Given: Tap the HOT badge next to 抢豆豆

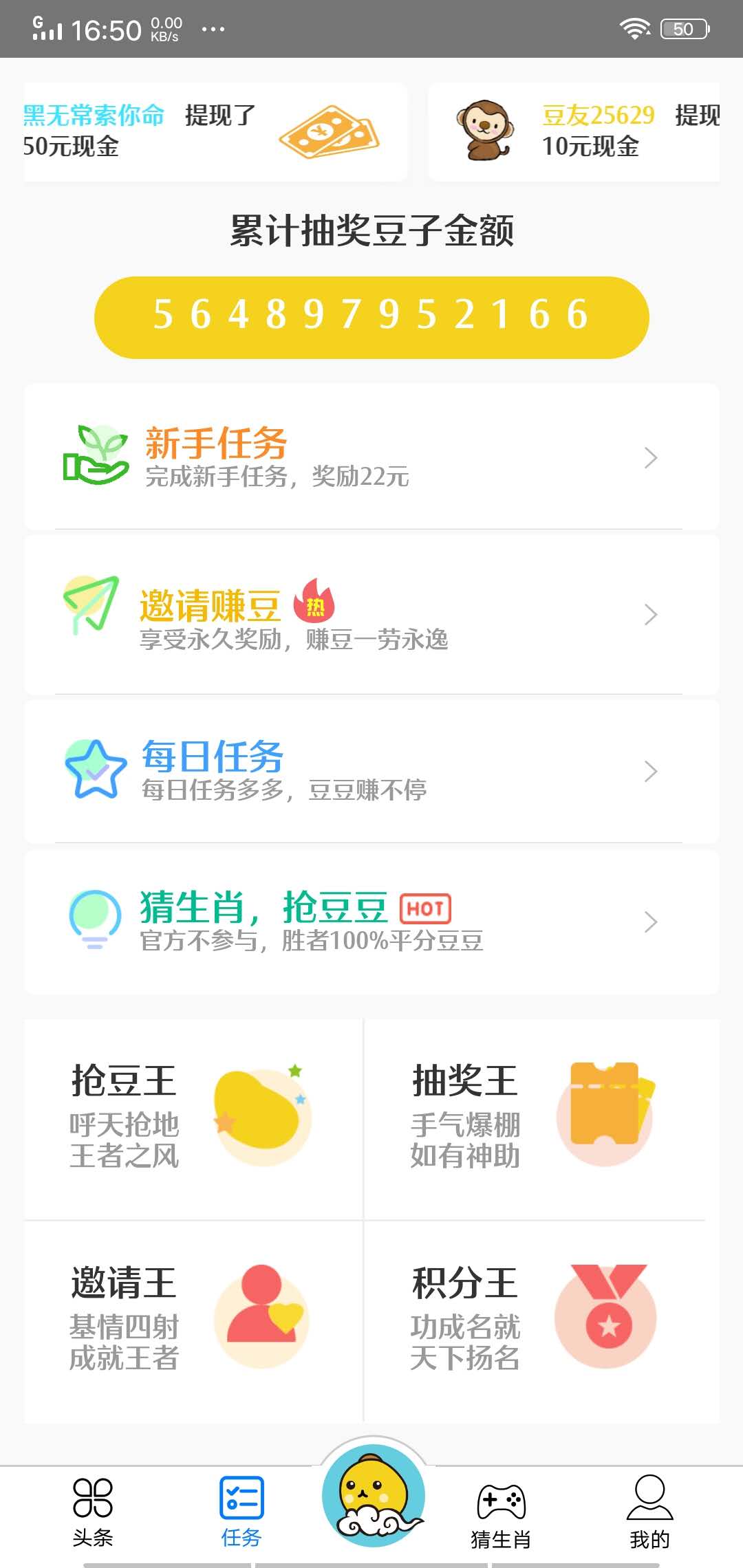Looking at the screenshot, I should [x=424, y=909].
